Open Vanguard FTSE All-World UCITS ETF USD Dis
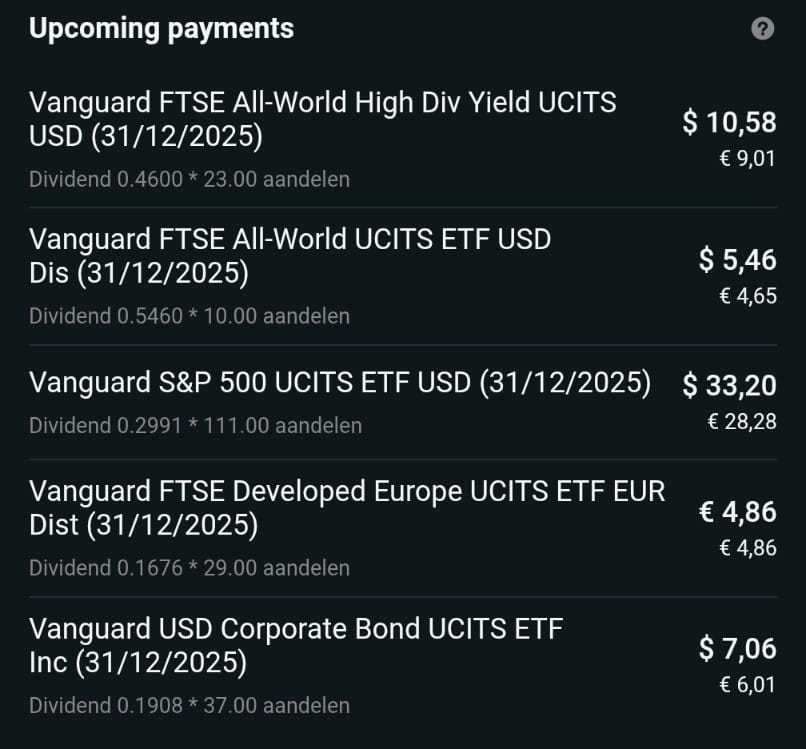Screen dimensions: 806x749 (x=290, y=256)
